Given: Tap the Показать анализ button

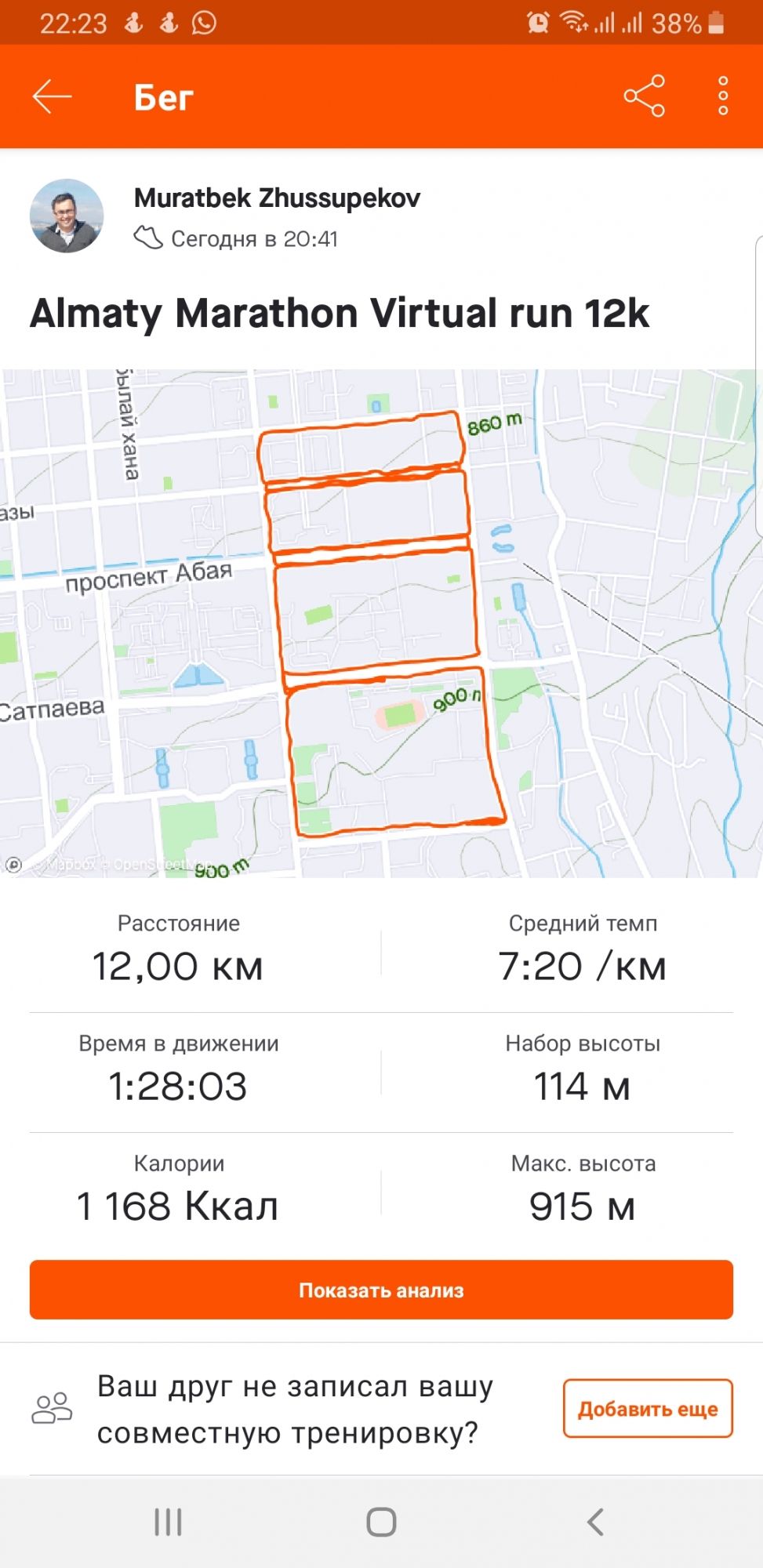Looking at the screenshot, I should coord(381,1290).
